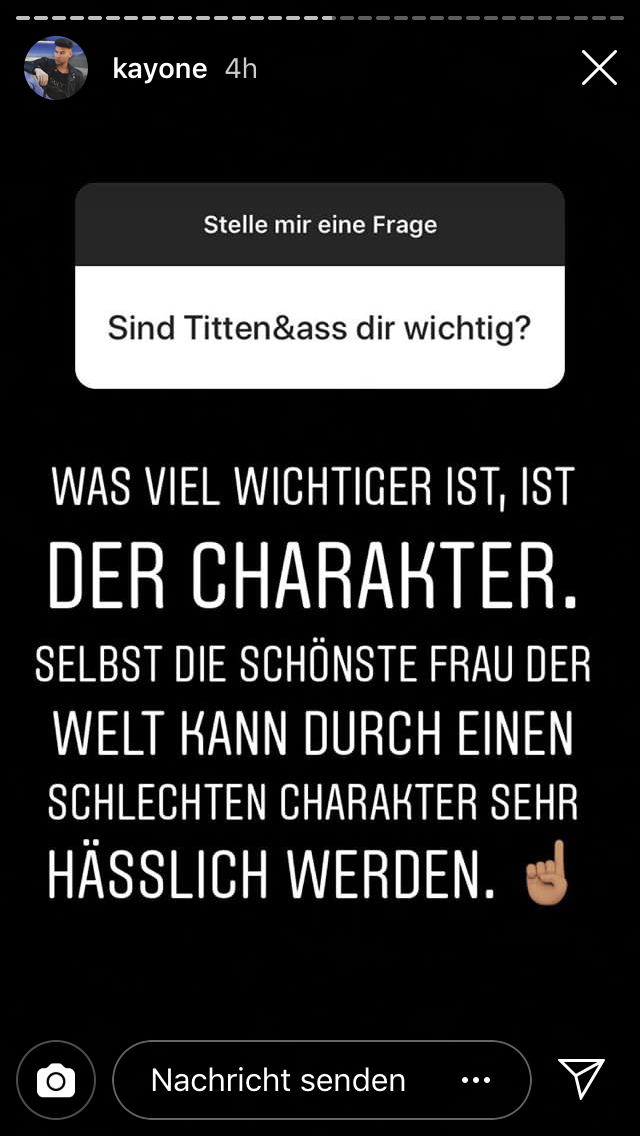Open the three-dot more options

click(x=476, y=1080)
